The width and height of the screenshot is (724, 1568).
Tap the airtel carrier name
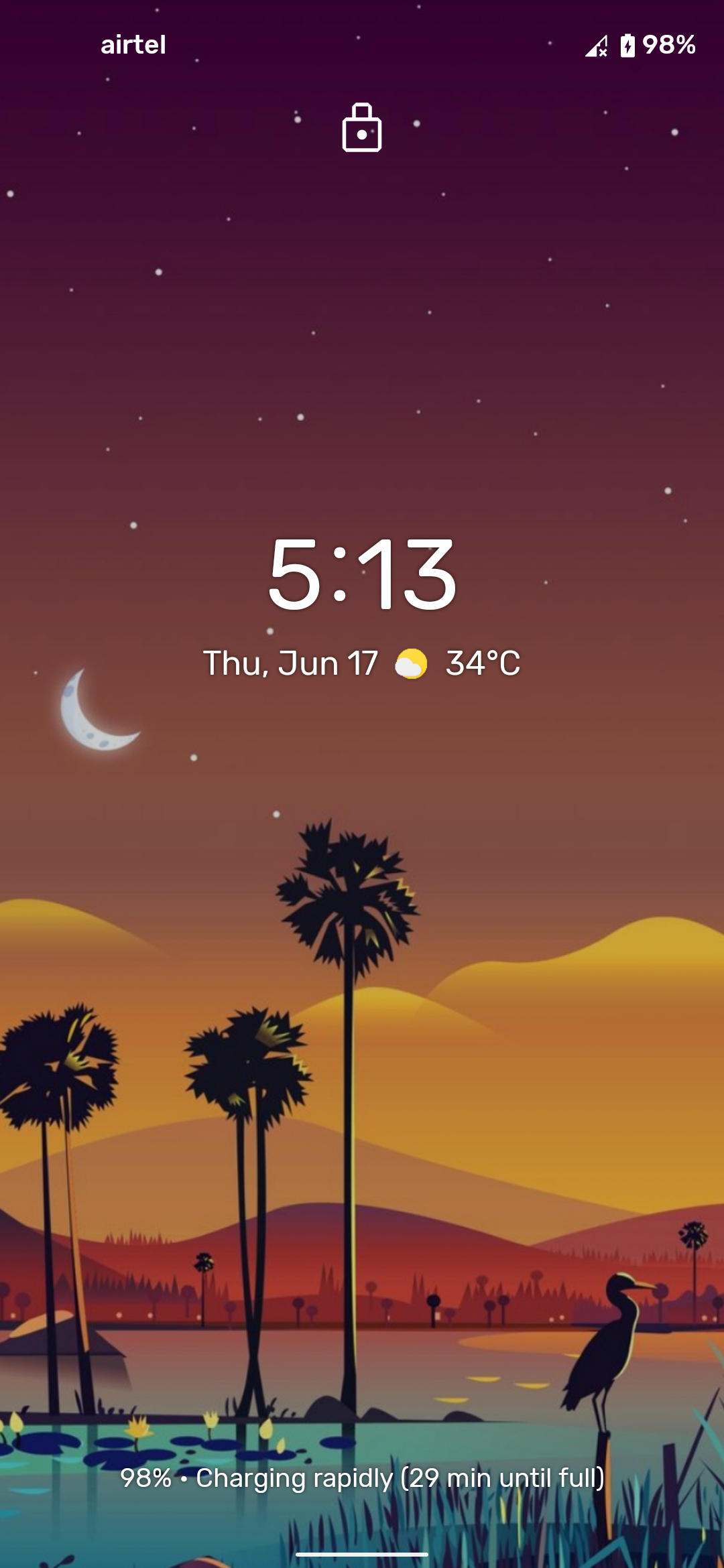point(133,46)
